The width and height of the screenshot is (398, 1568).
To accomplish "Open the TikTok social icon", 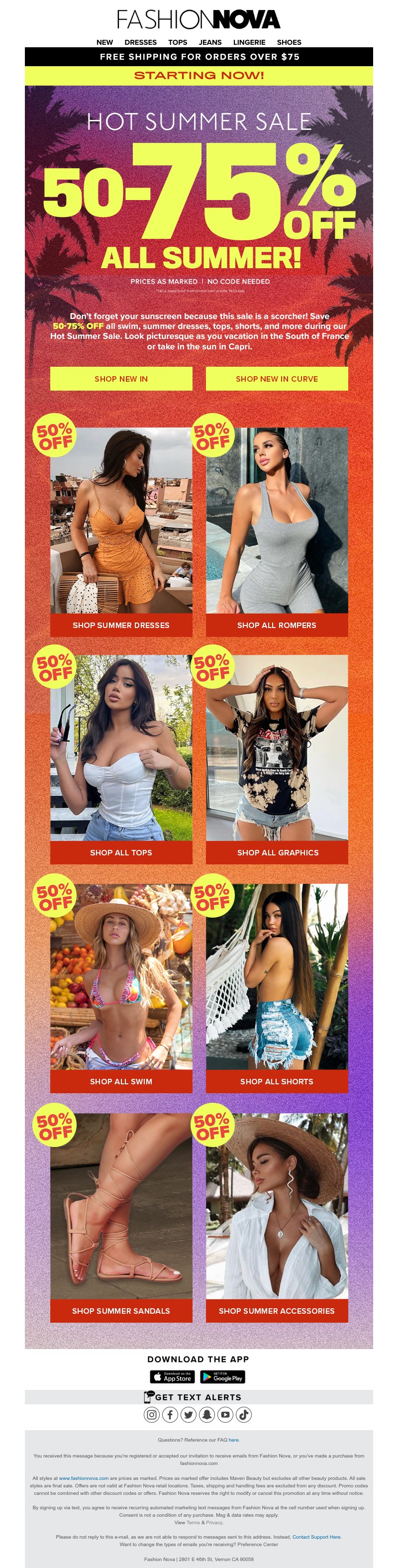I will (x=243, y=1415).
